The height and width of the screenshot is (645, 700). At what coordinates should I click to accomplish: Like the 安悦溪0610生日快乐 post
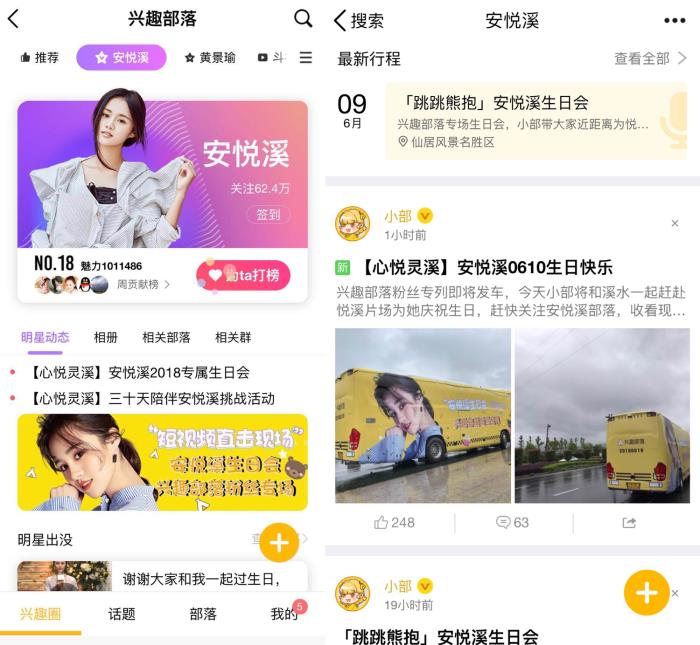pyautogui.click(x=394, y=522)
